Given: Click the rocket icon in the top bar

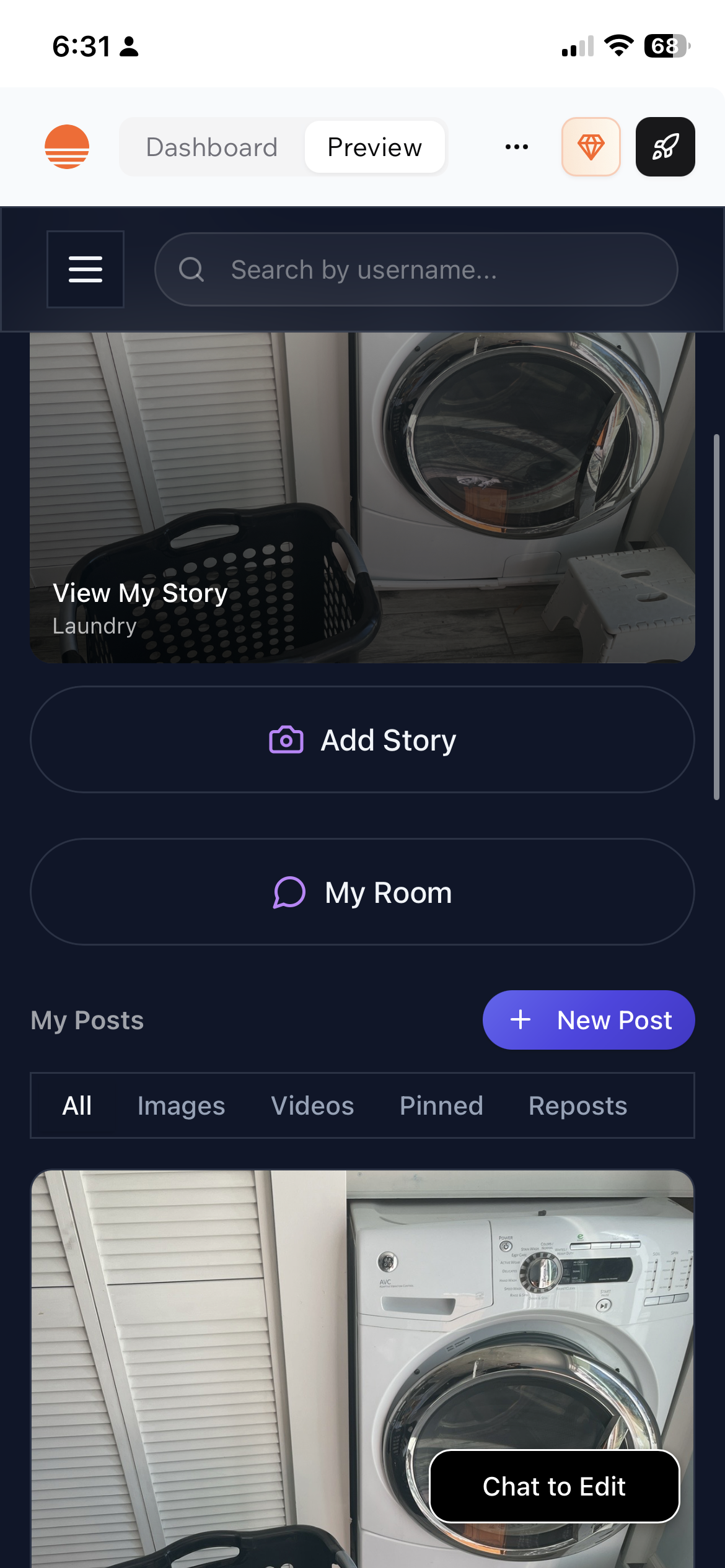Looking at the screenshot, I should [665, 147].
